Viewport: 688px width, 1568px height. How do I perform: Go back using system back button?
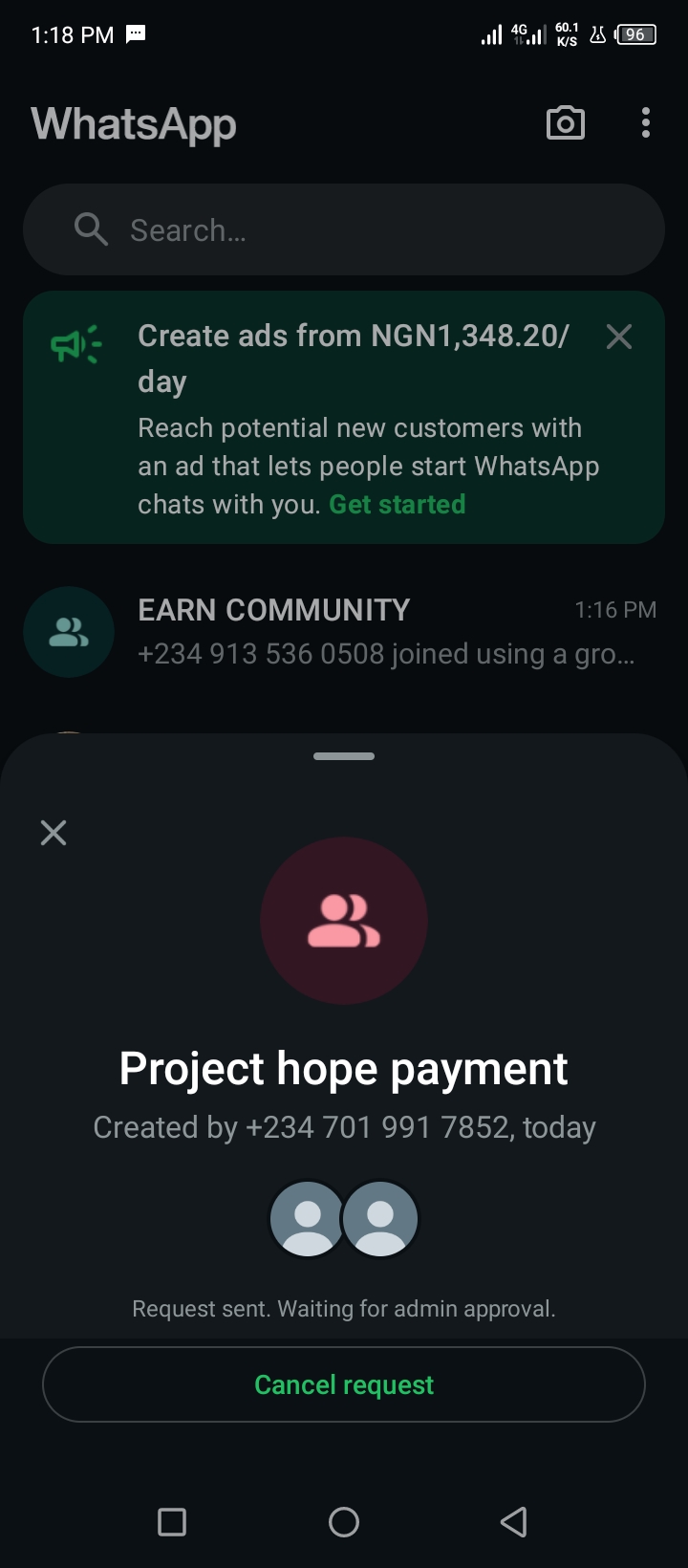point(514,1521)
